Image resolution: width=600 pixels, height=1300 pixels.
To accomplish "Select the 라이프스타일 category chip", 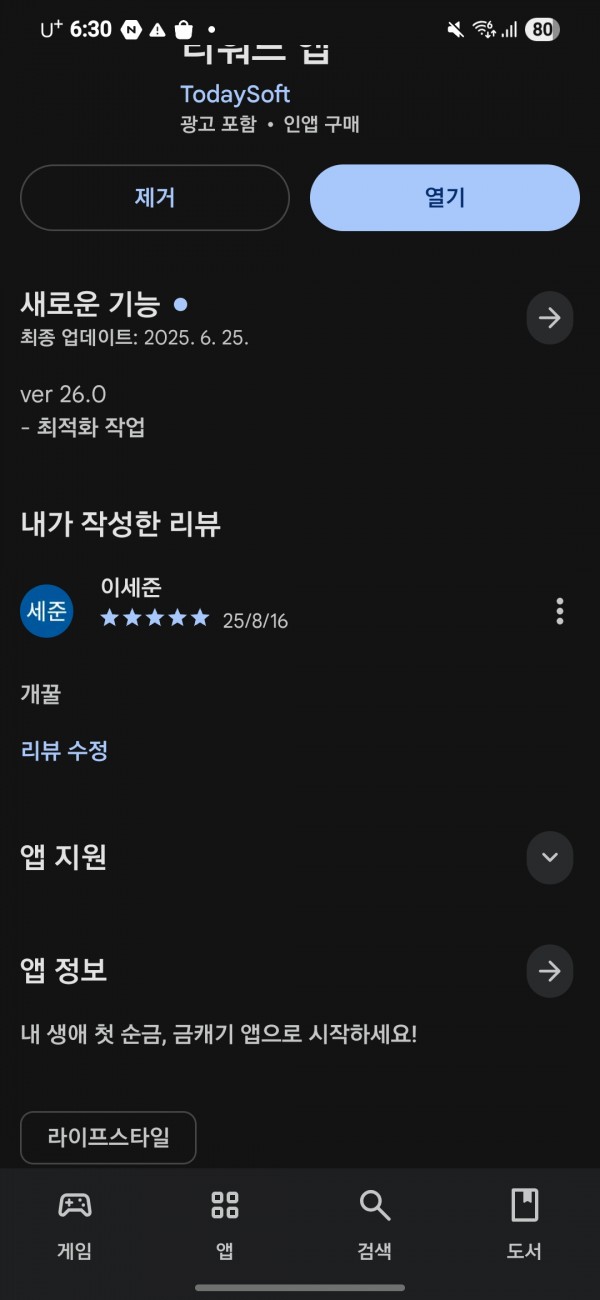I will tap(108, 1137).
